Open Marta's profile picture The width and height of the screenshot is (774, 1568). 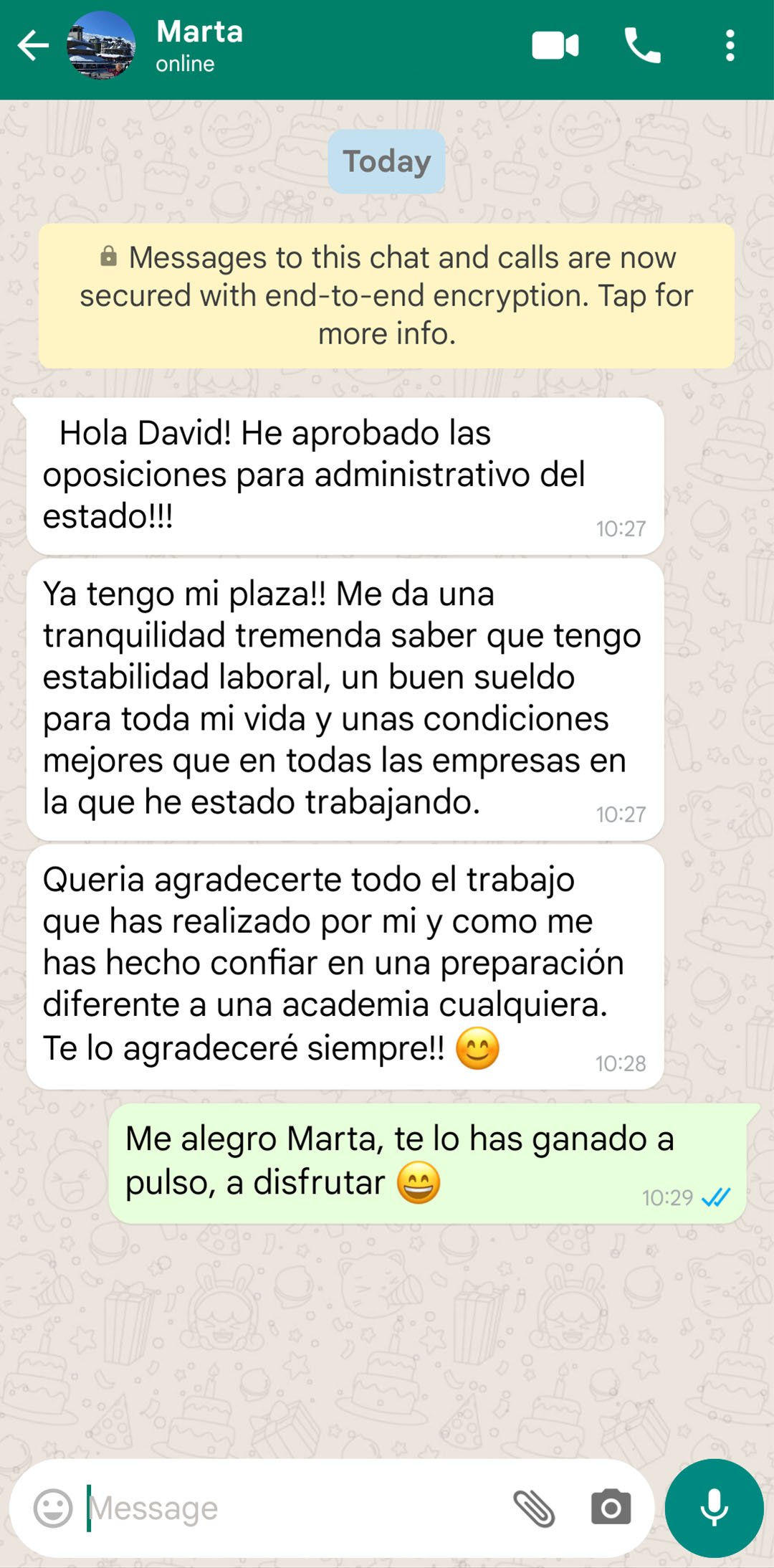pos(101,46)
